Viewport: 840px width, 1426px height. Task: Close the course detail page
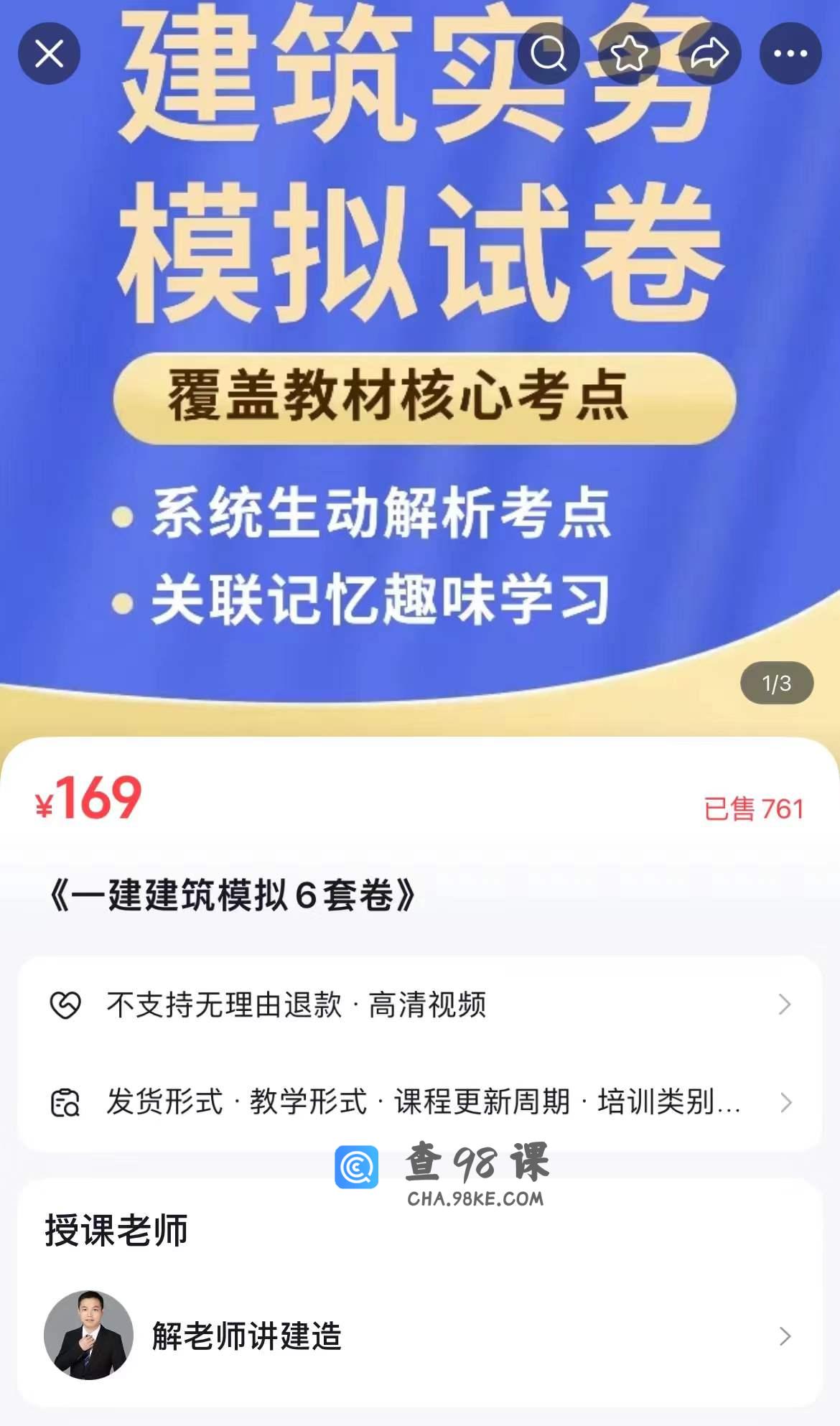pyautogui.click(x=49, y=54)
